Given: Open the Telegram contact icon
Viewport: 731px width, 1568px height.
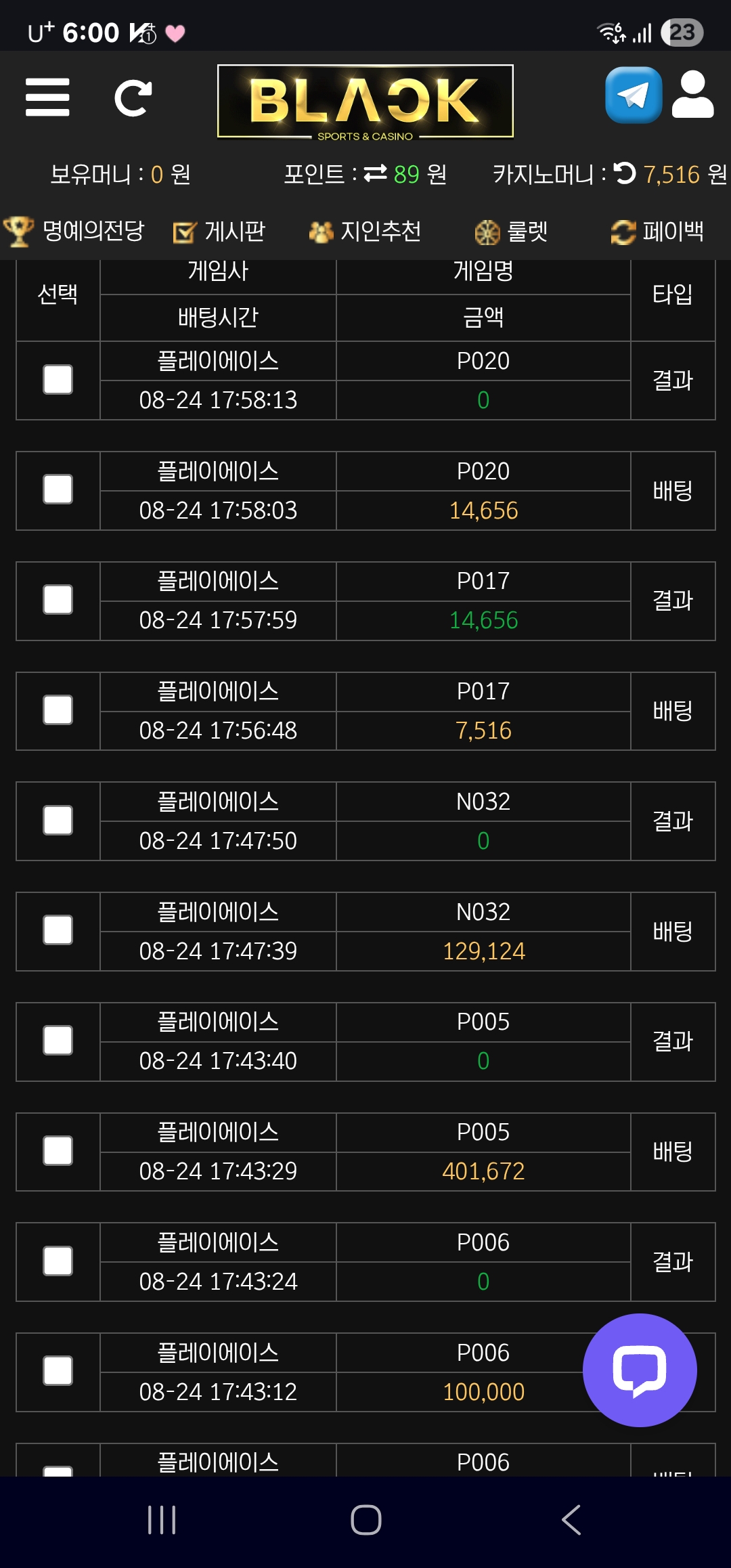Looking at the screenshot, I should 633,95.
